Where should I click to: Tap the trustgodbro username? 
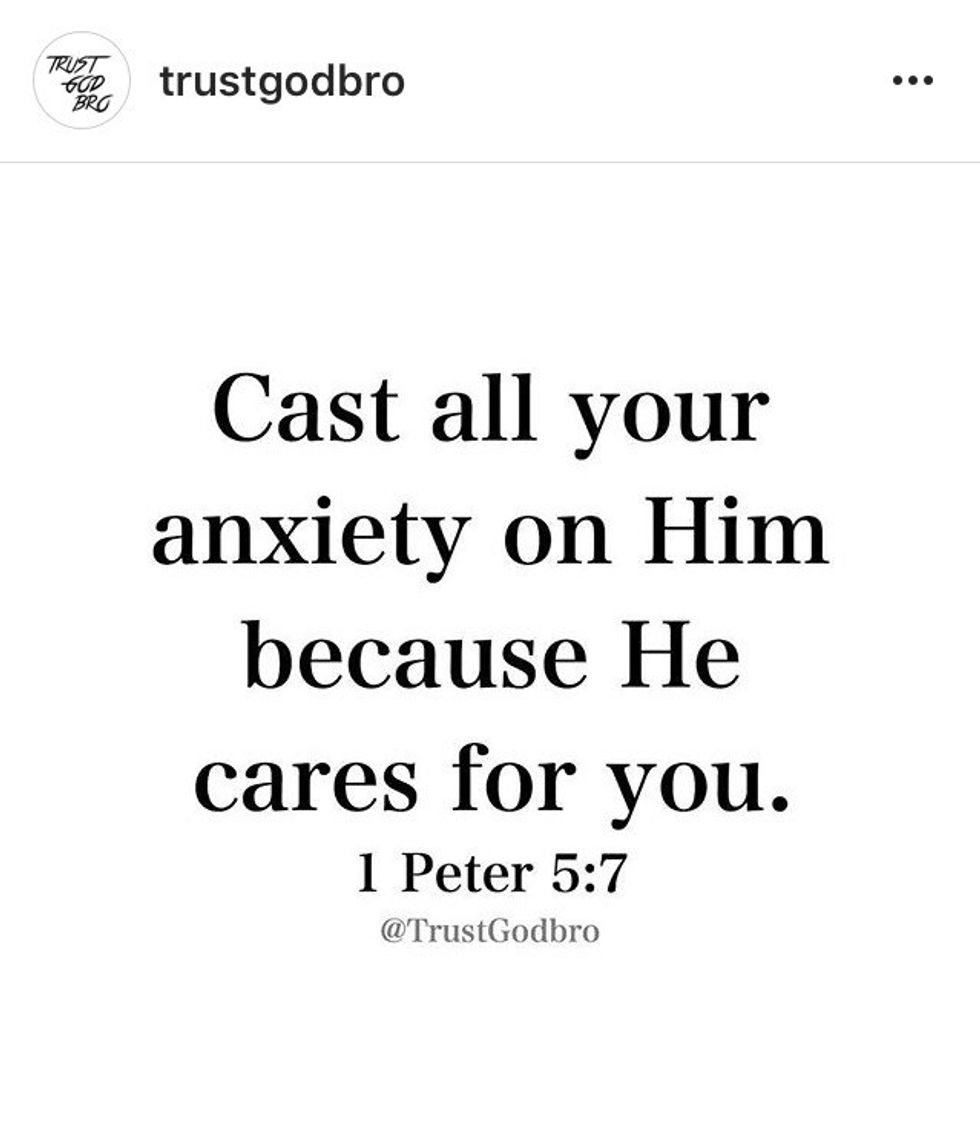(x=282, y=81)
